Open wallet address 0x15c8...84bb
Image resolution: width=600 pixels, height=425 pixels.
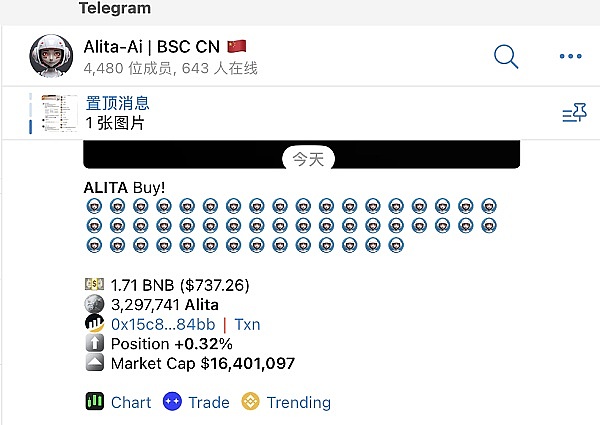click(x=163, y=324)
